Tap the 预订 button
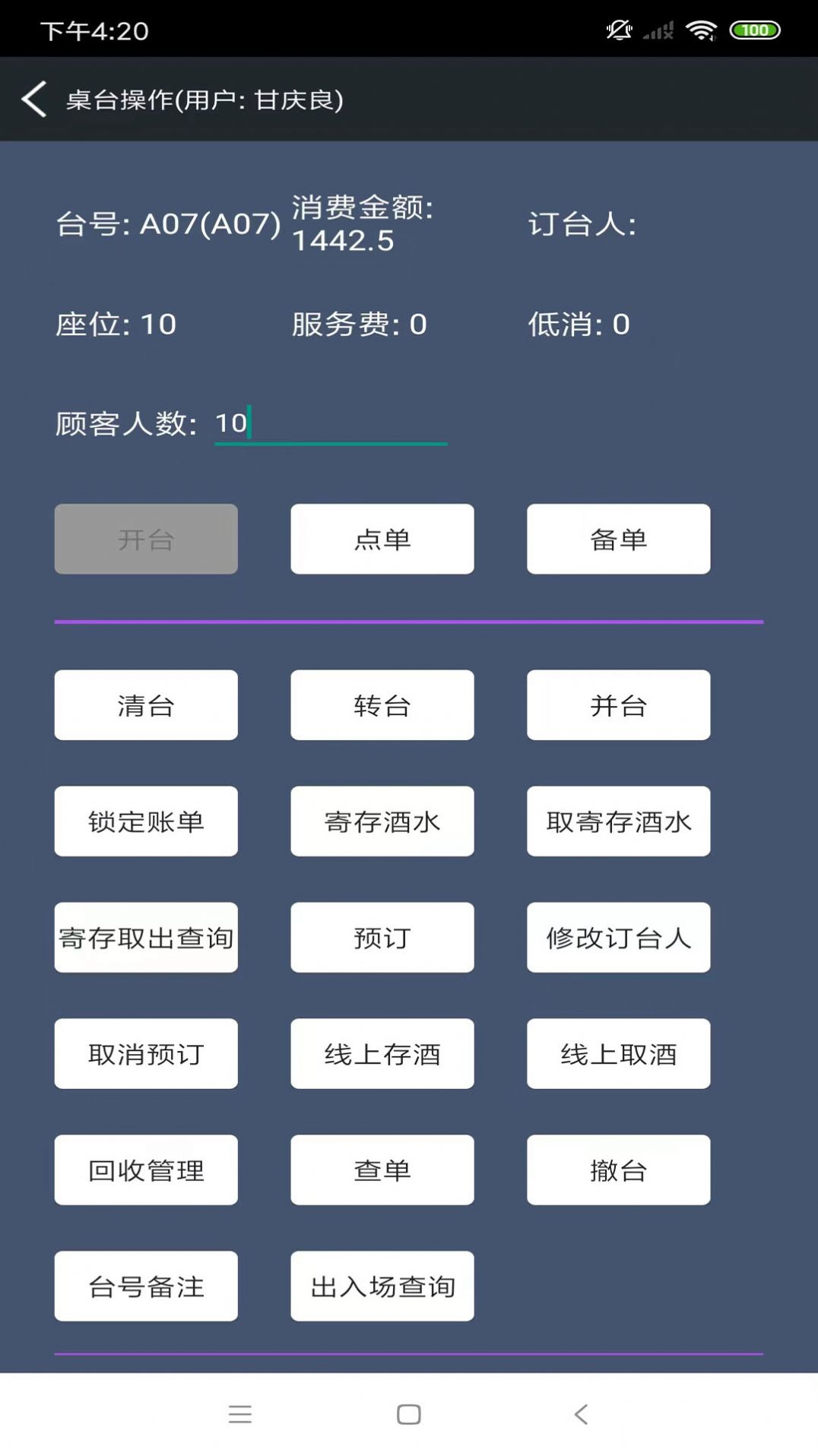 tap(382, 938)
